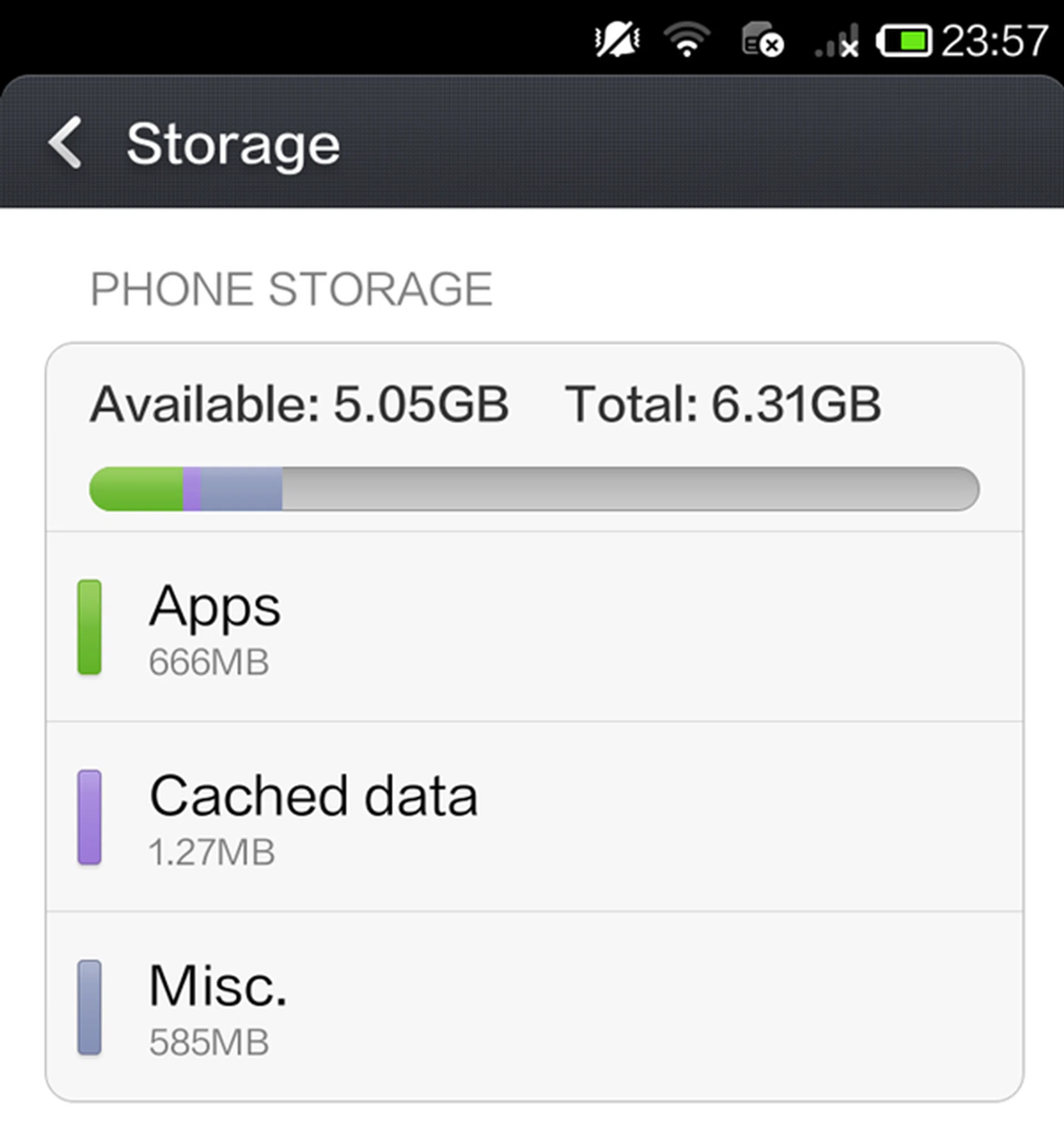Open Apps storage details
The width and height of the screenshot is (1064, 1123).
(x=533, y=627)
